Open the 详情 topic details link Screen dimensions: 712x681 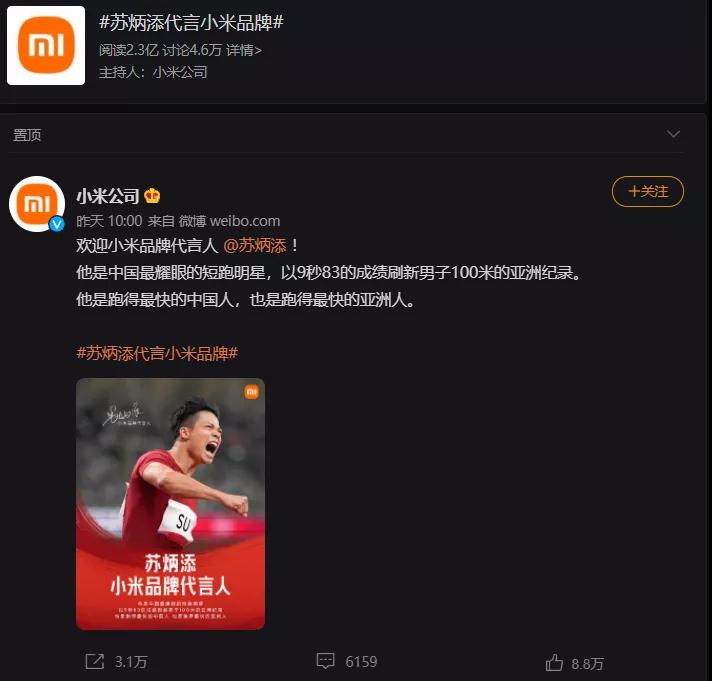click(244, 50)
